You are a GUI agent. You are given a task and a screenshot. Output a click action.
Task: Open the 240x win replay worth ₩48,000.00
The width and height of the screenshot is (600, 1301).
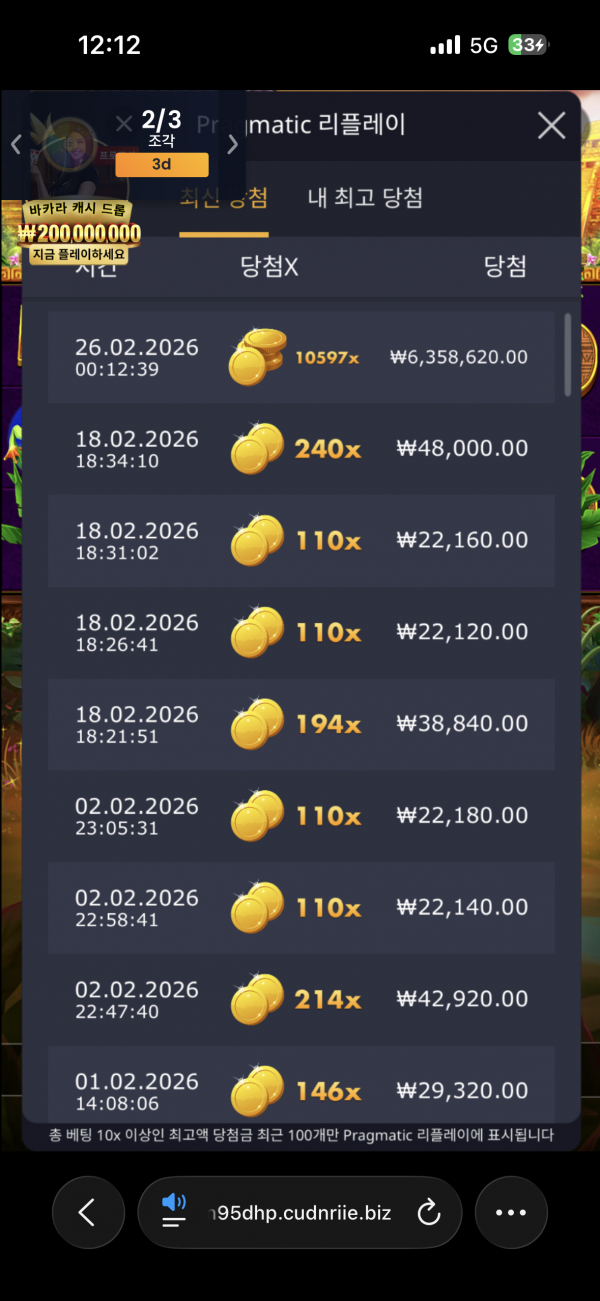(x=301, y=449)
